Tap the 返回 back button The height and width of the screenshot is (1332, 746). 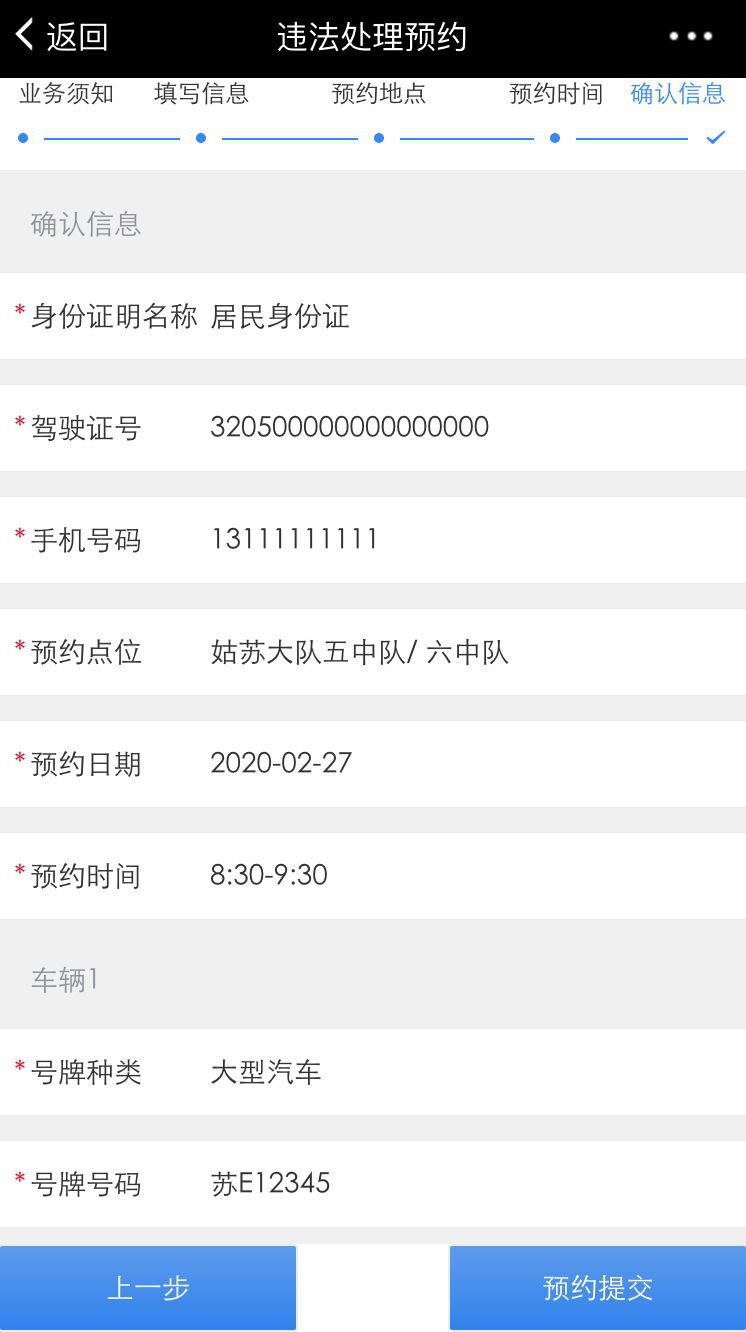coord(62,37)
